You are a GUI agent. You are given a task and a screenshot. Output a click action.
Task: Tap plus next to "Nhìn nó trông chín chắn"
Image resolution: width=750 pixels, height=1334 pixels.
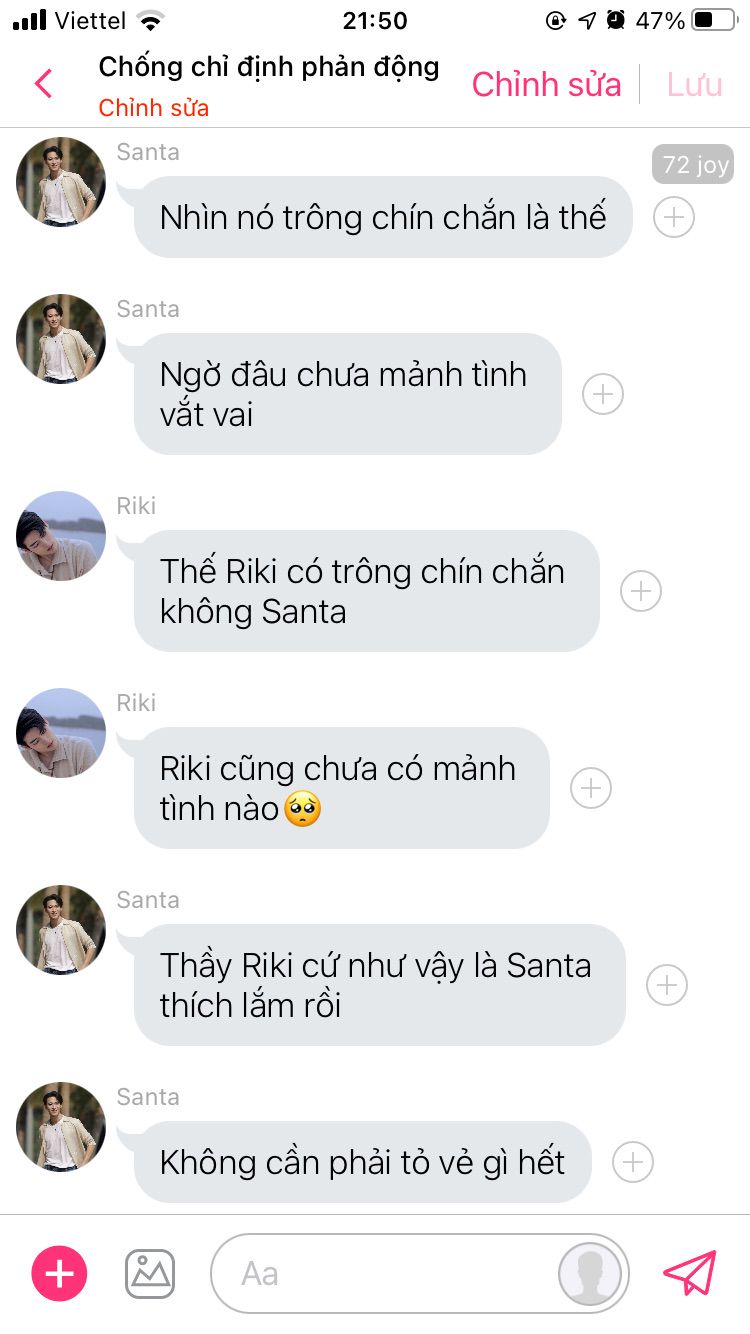click(x=674, y=217)
